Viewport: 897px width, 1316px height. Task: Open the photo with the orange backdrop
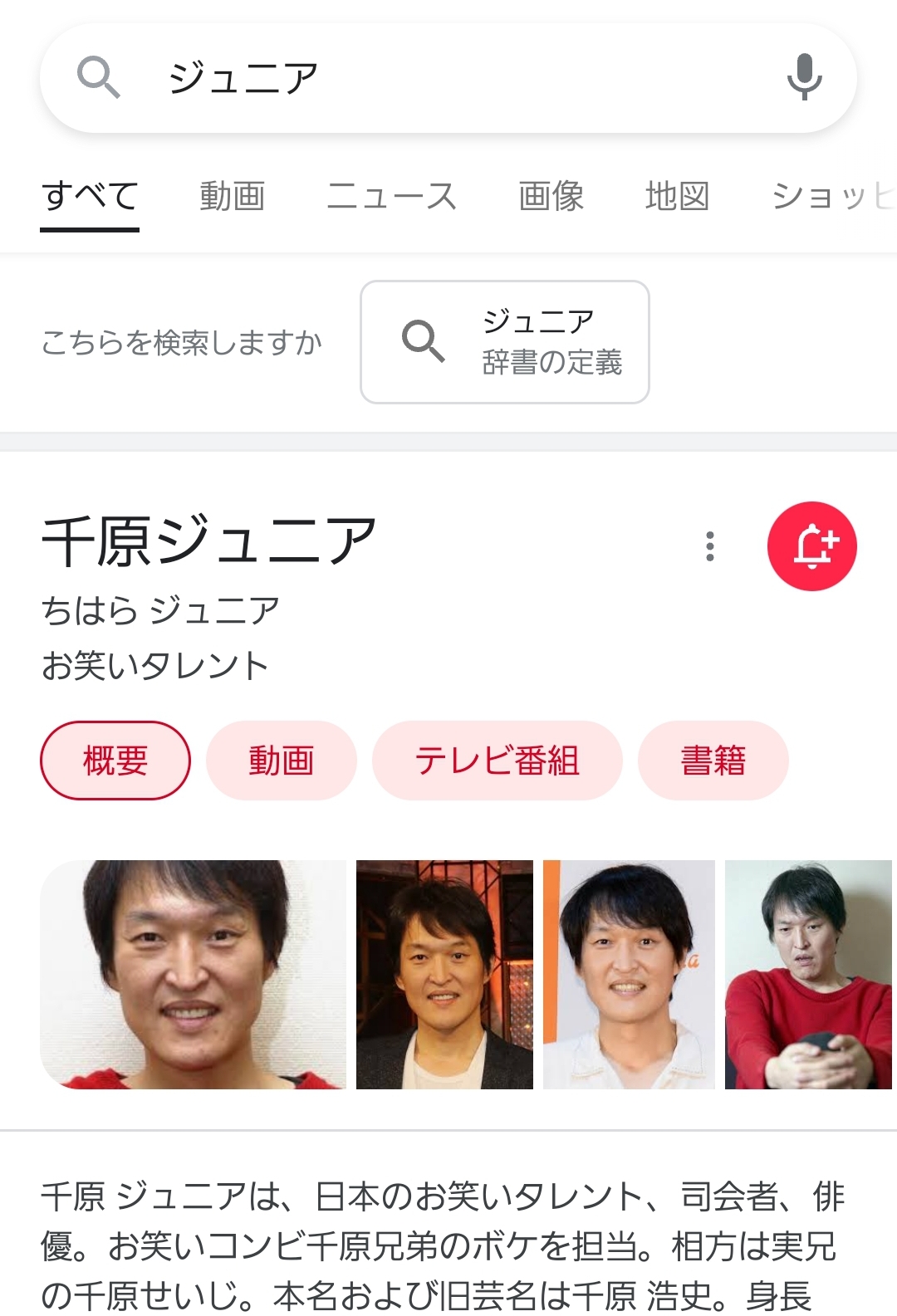click(x=629, y=974)
